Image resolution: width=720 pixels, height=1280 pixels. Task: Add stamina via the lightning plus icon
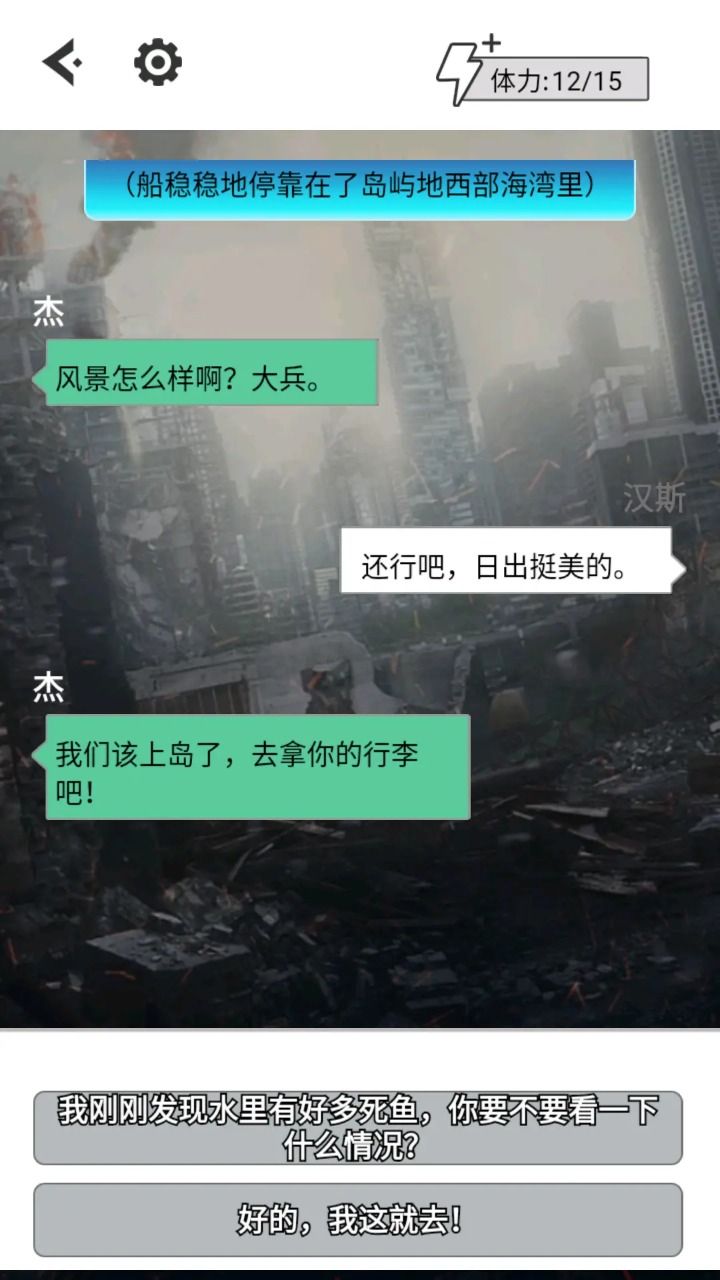[x=463, y=72]
